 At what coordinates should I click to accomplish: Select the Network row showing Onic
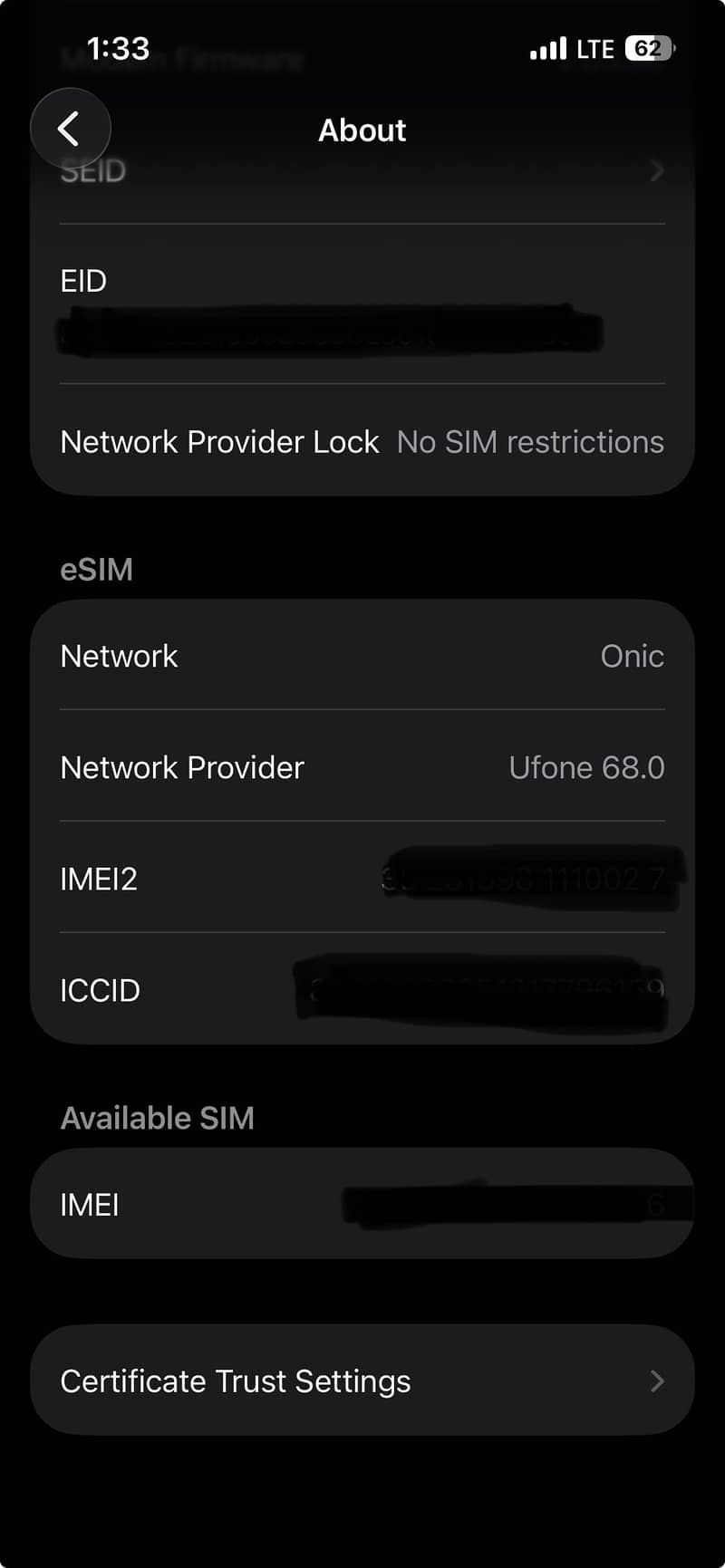pyautogui.click(x=362, y=656)
